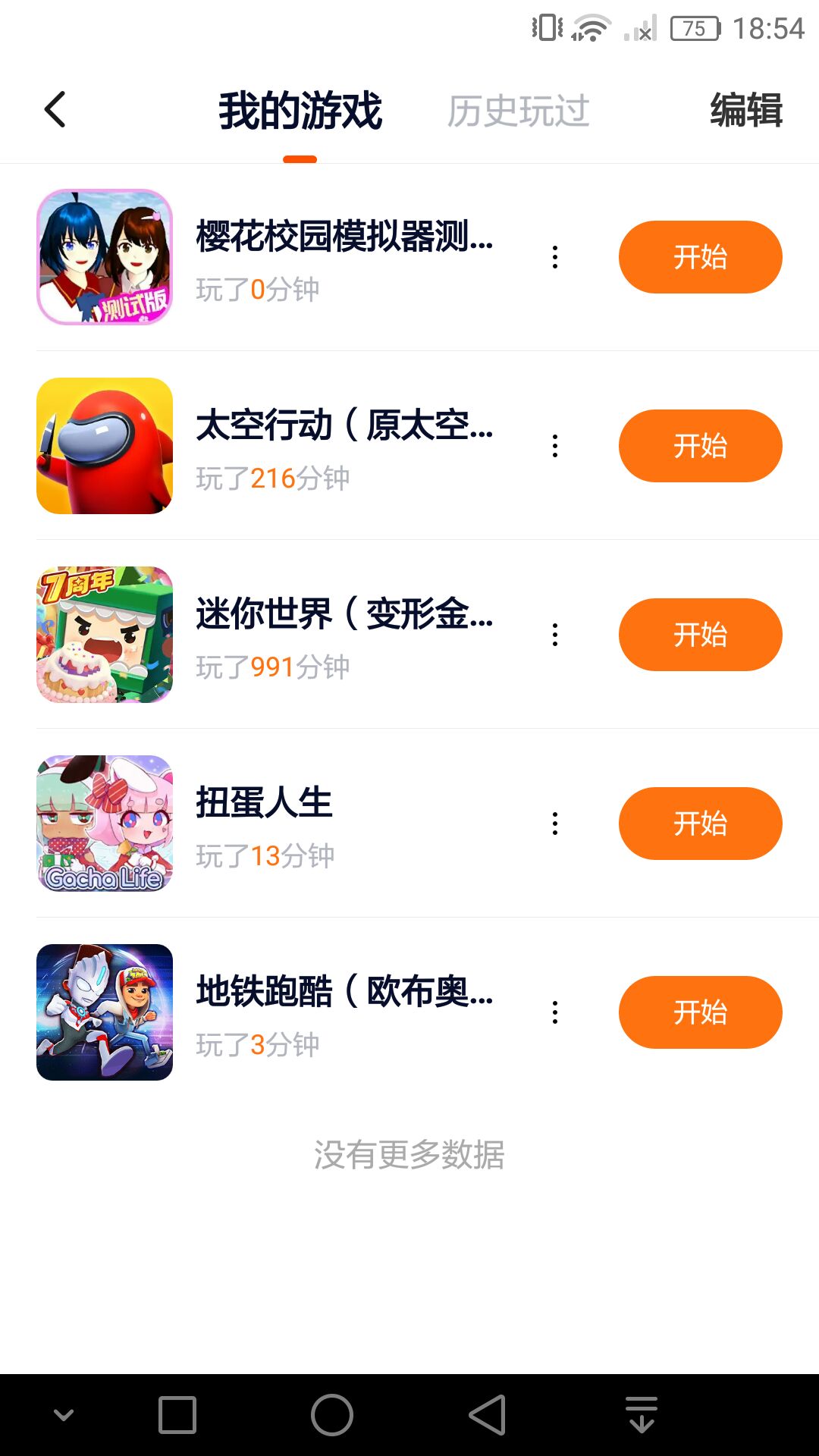819x1456 pixels.
Task: Open the recent apps overview
Action: [177, 1415]
